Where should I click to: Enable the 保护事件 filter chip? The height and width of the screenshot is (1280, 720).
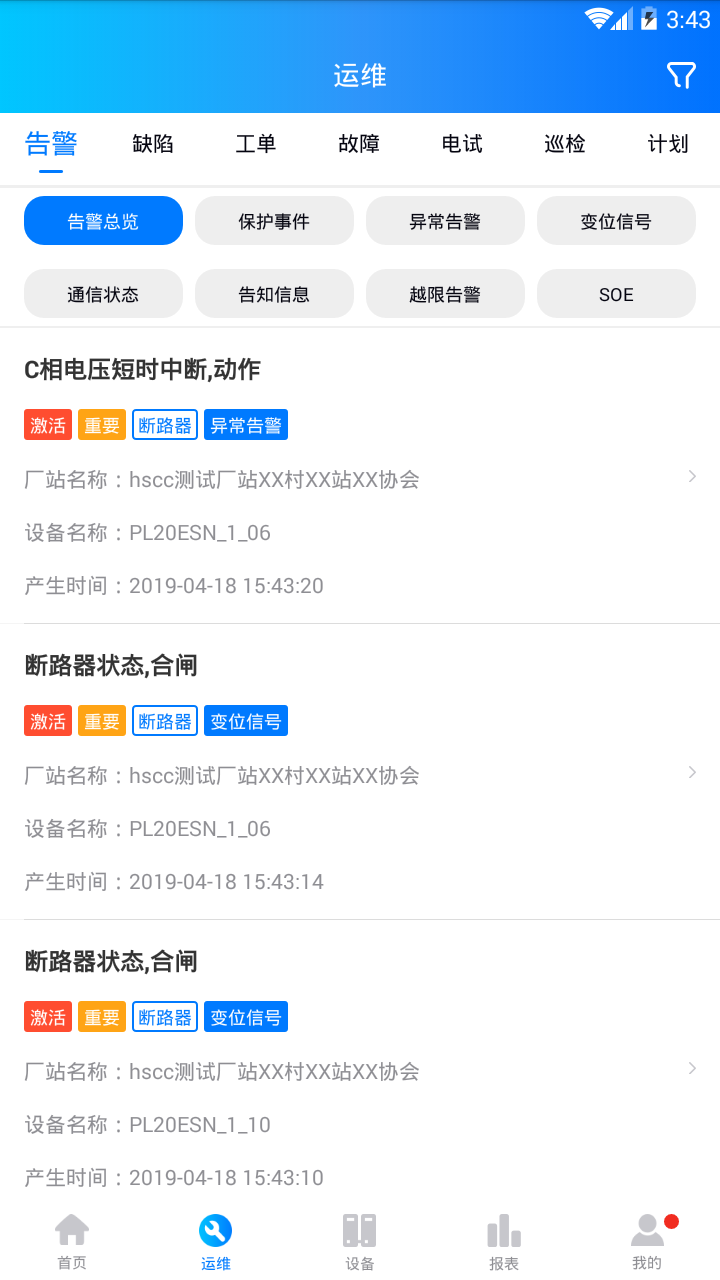[x=274, y=220]
